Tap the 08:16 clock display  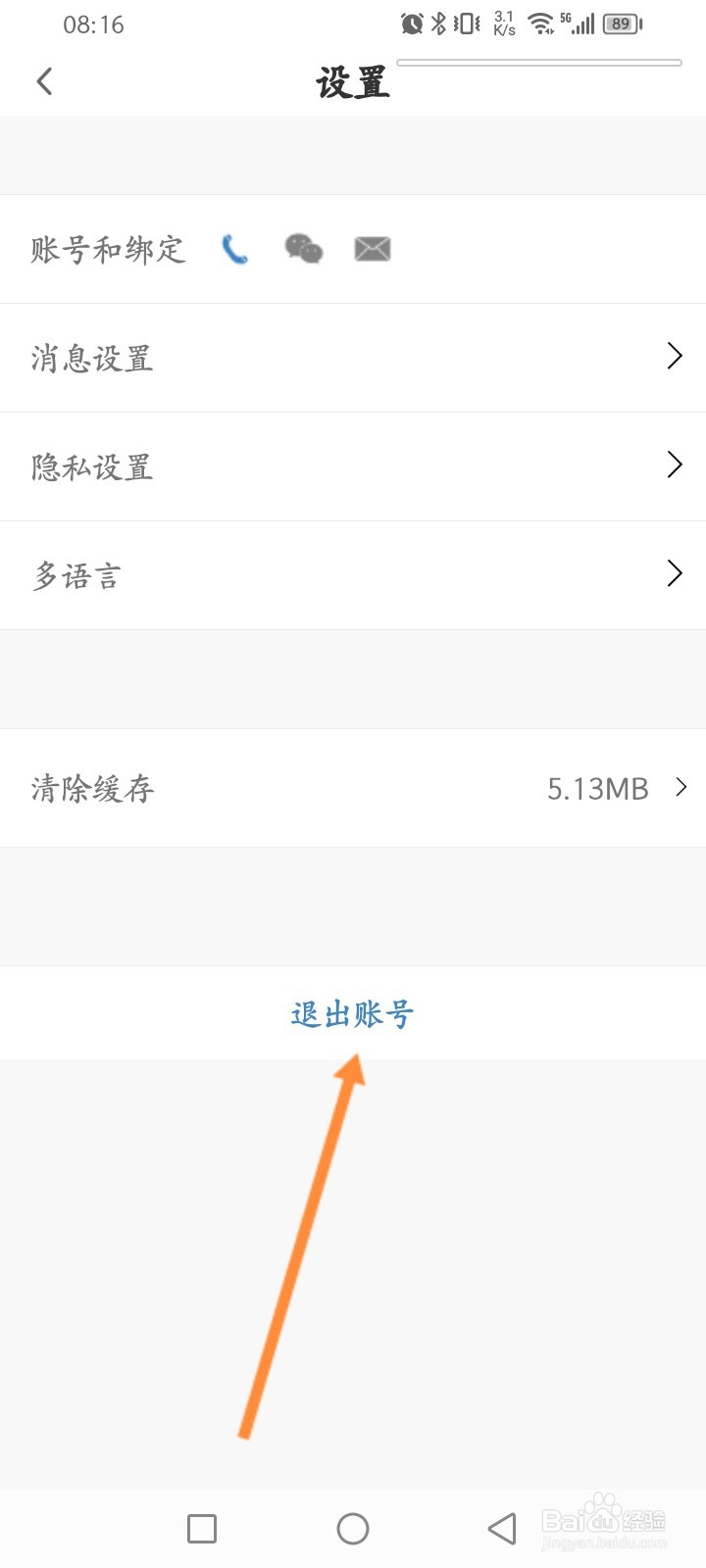[x=94, y=25]
